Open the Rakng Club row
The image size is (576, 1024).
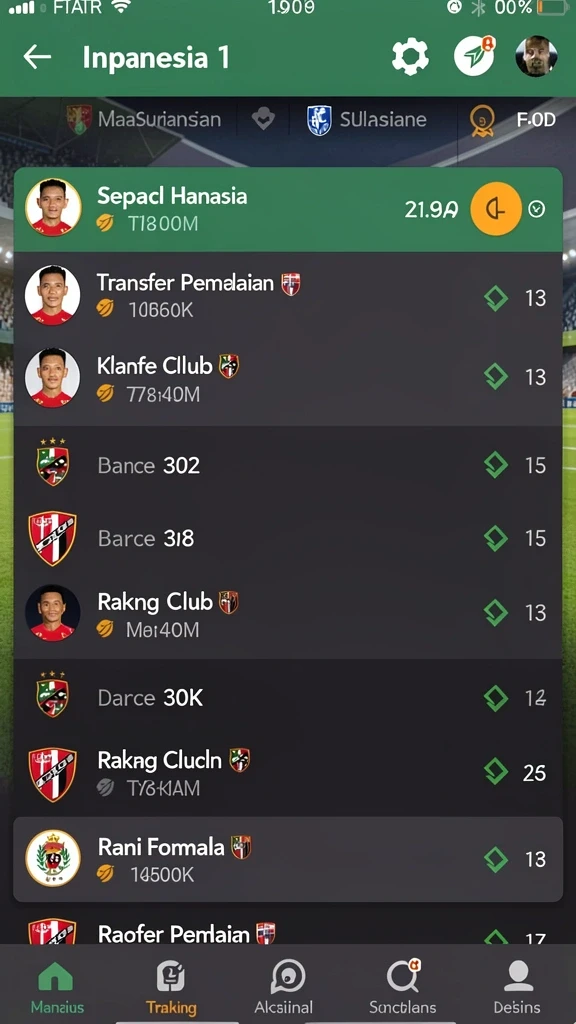[288, 613]
